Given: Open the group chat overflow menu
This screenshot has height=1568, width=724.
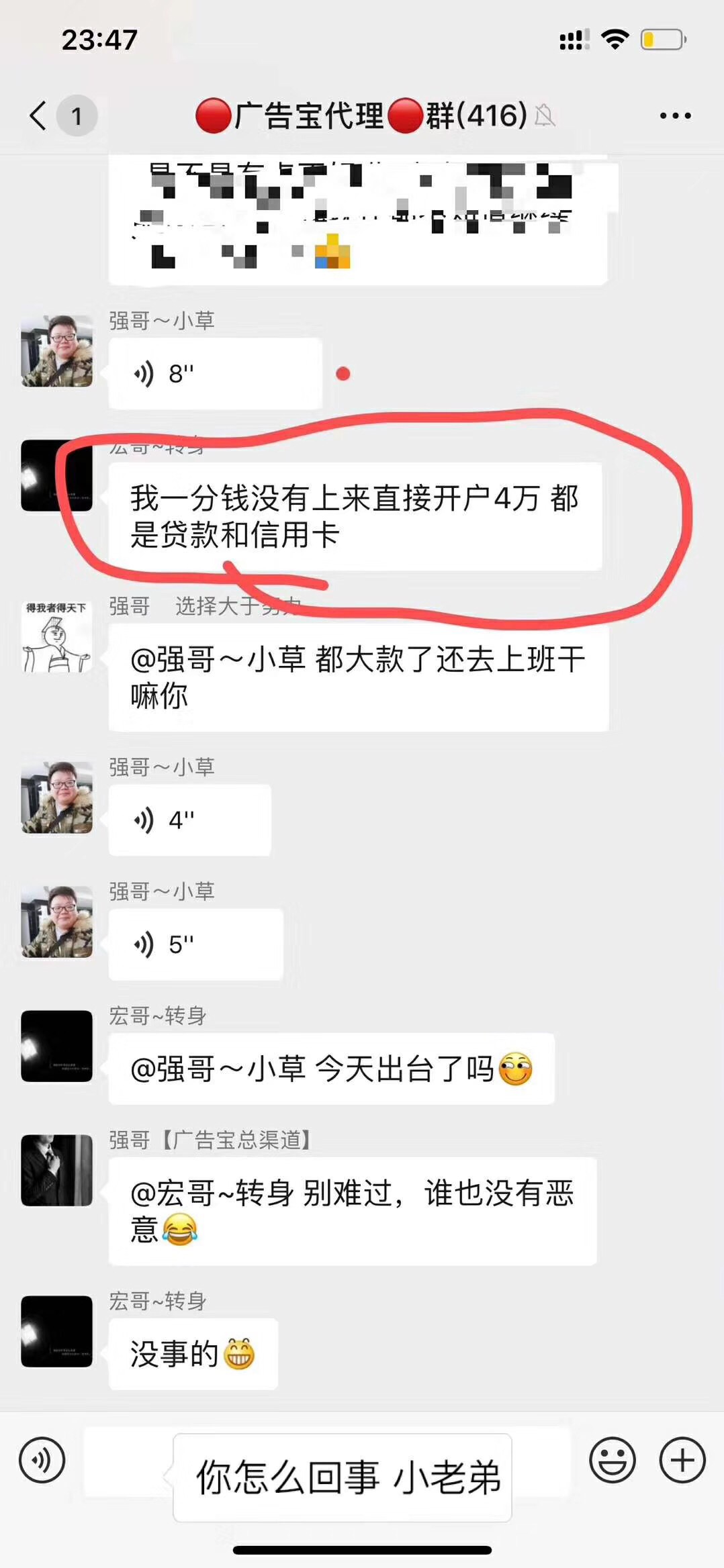Looking at the screenshot, I should point(675,115).
